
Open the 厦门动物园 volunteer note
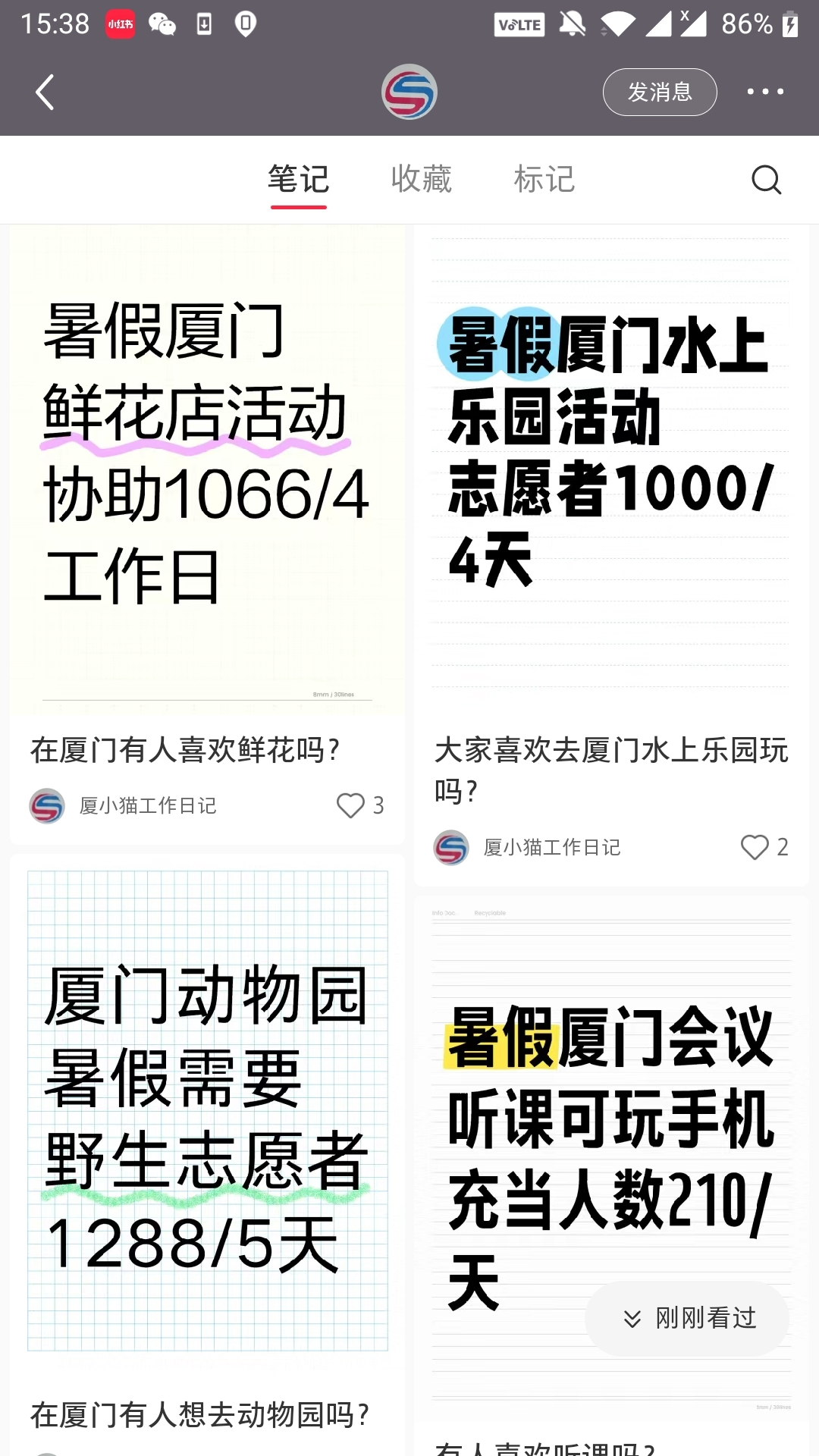coord(206,1115)
